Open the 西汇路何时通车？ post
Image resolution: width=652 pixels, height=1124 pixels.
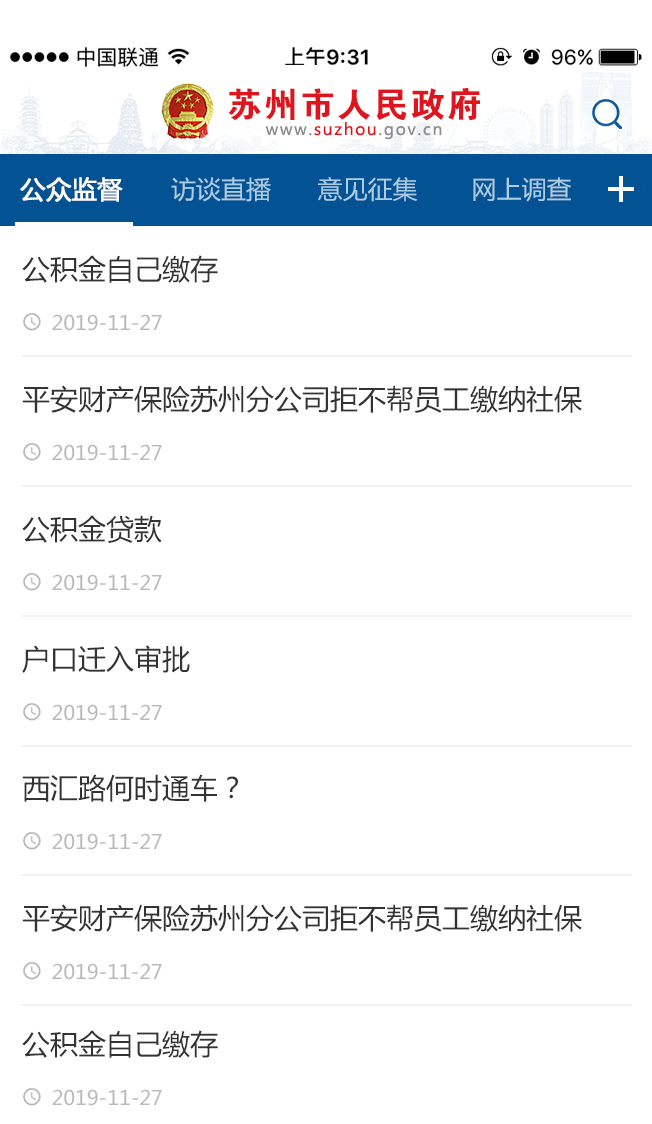coord(132,789)
